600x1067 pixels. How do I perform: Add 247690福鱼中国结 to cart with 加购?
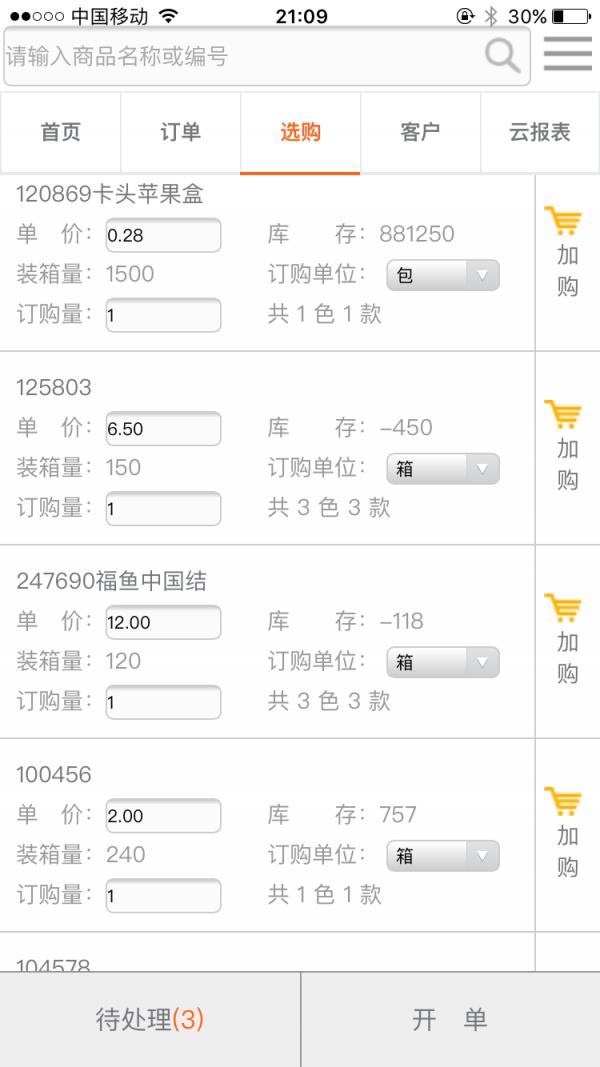[x=567, y=640]
